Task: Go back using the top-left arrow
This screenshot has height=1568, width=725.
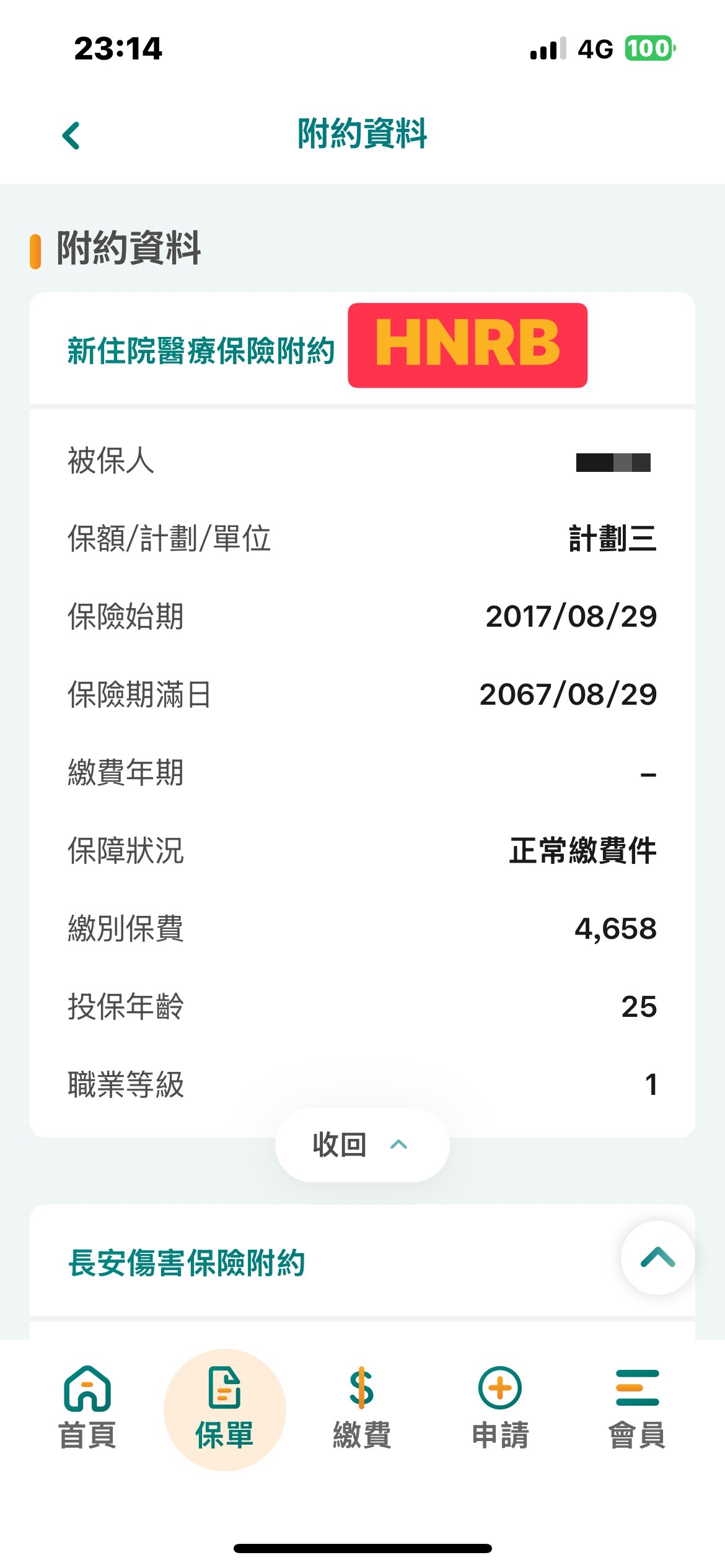Action: pos(72,136)
